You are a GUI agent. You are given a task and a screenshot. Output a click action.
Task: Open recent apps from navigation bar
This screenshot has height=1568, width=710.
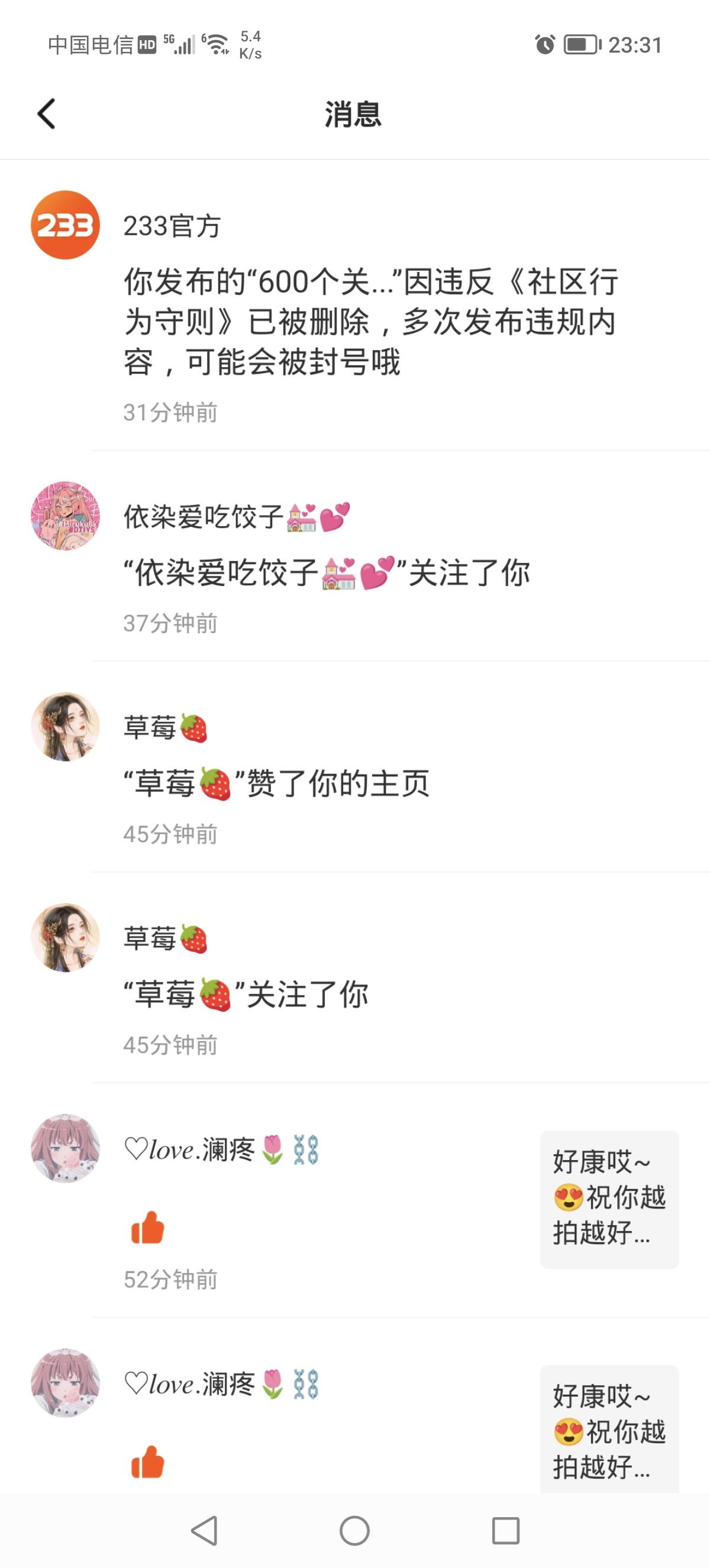(505, 1531)
